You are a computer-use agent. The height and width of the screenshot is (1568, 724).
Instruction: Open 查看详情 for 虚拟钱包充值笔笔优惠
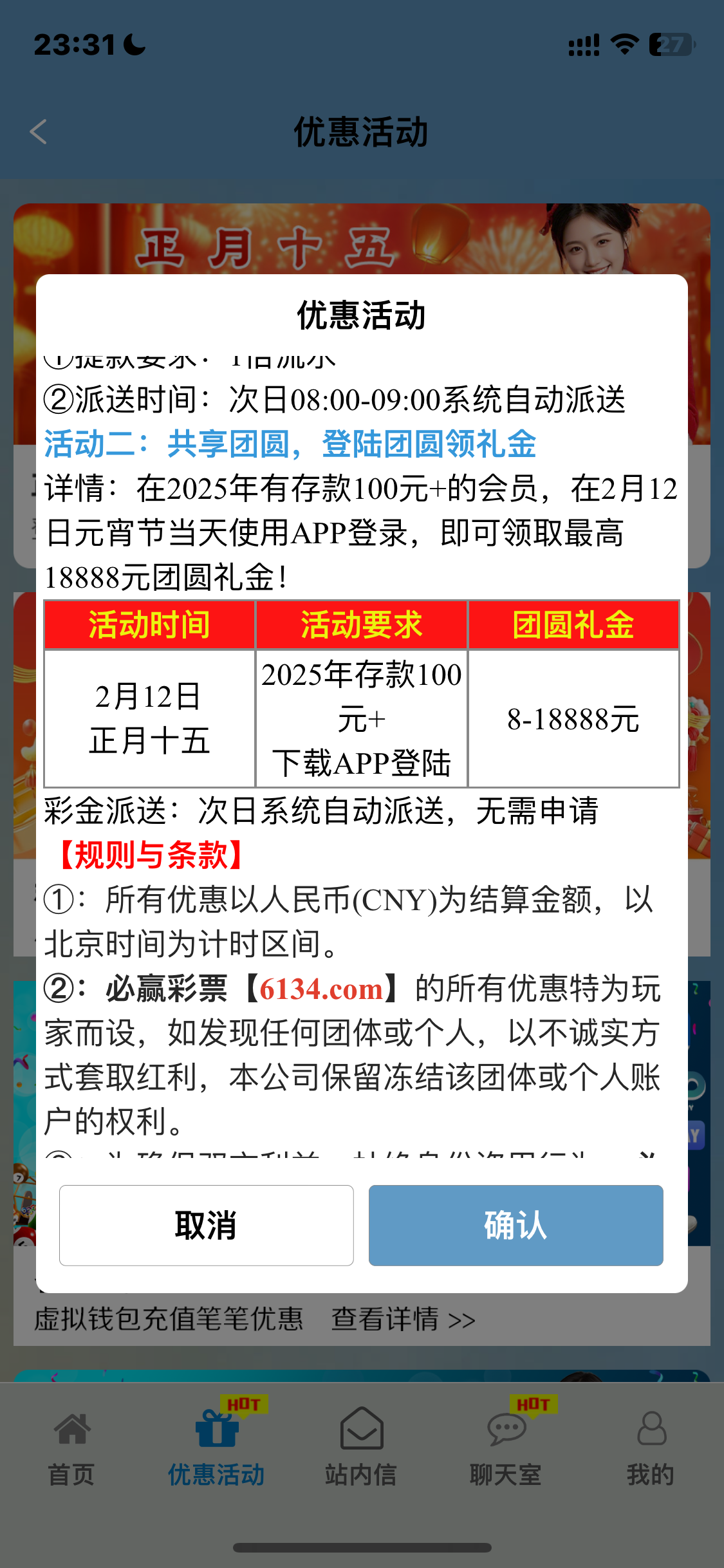[x=403, y=1319]
